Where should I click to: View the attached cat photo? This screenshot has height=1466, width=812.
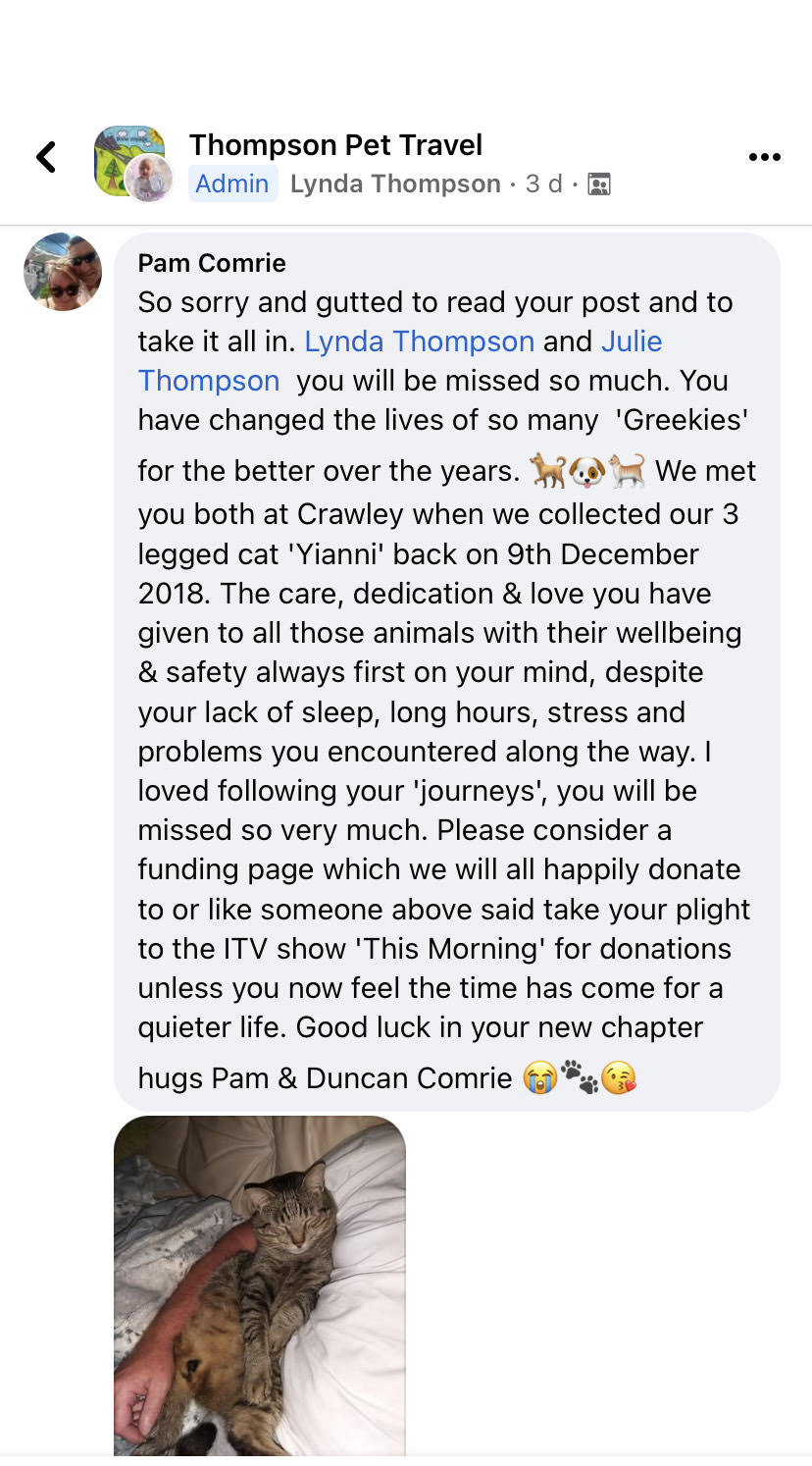[x=260, y=1285]
